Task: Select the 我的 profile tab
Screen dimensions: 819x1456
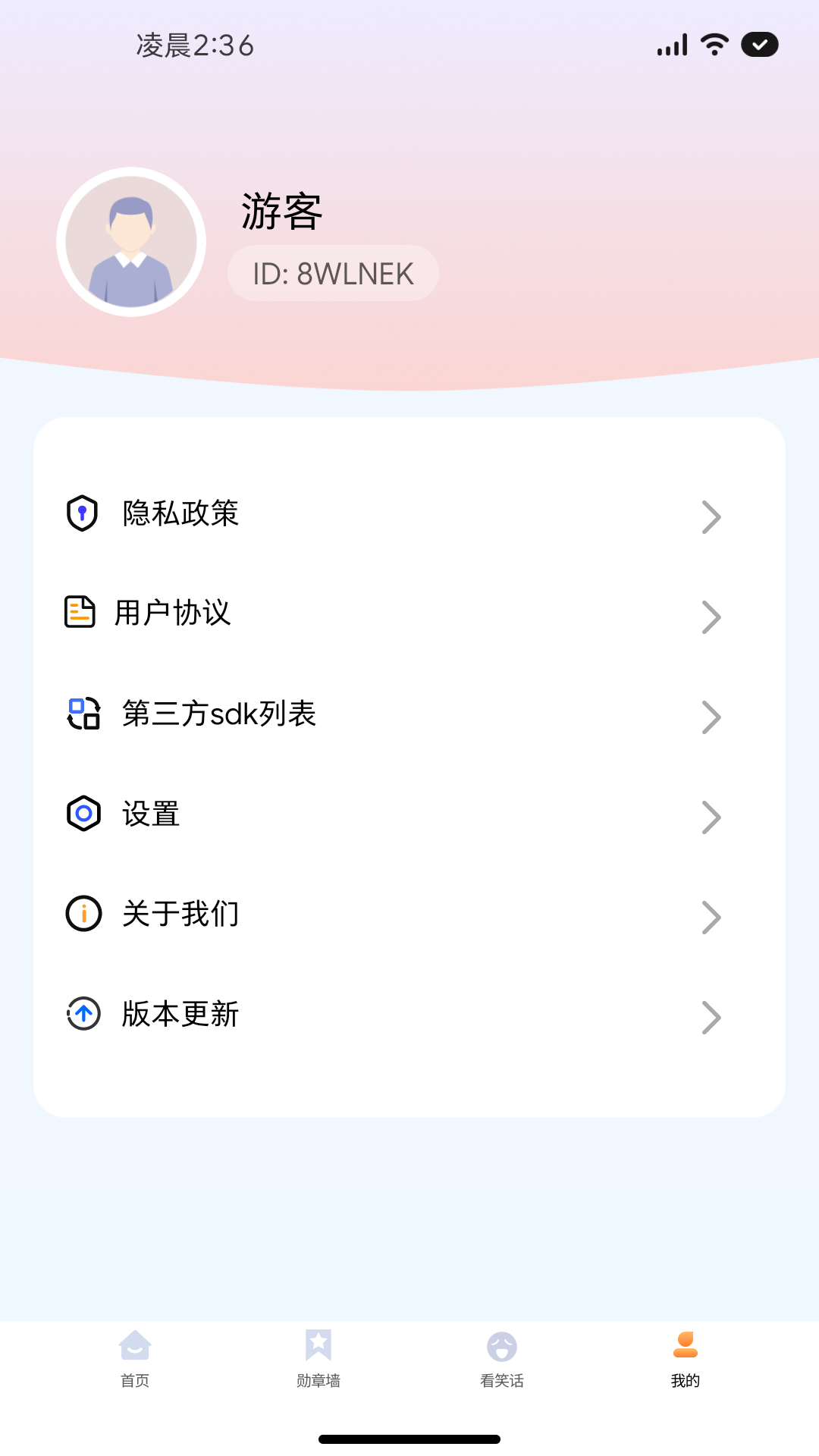Action: 686,1359
